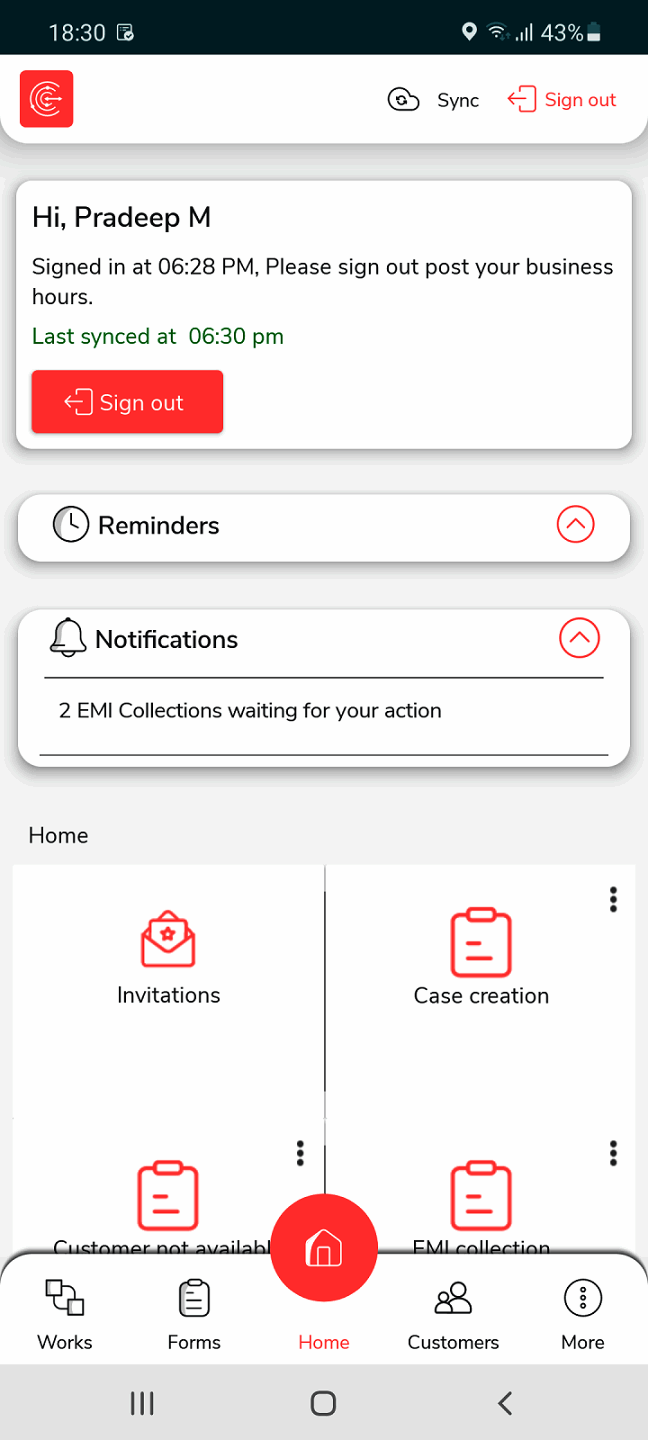This screenshot has width=648, height=1440.
Task: Open the More tab
Action: [582, 1314]
